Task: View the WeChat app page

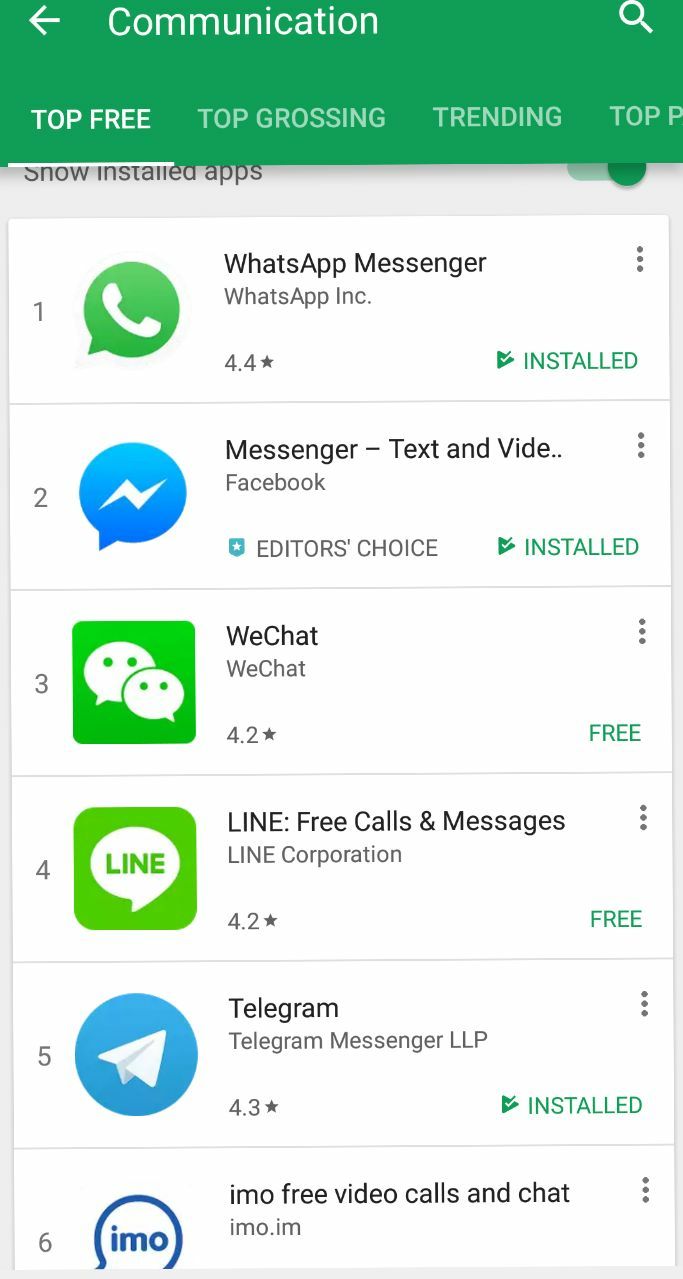Action: 272,636
